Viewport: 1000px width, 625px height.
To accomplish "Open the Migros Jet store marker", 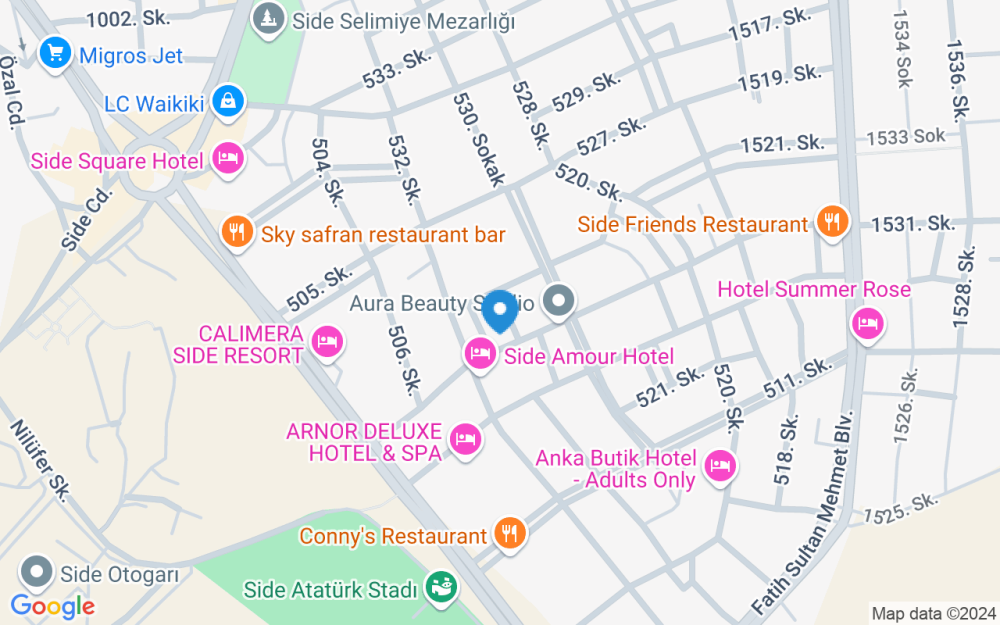I will 54,52.
